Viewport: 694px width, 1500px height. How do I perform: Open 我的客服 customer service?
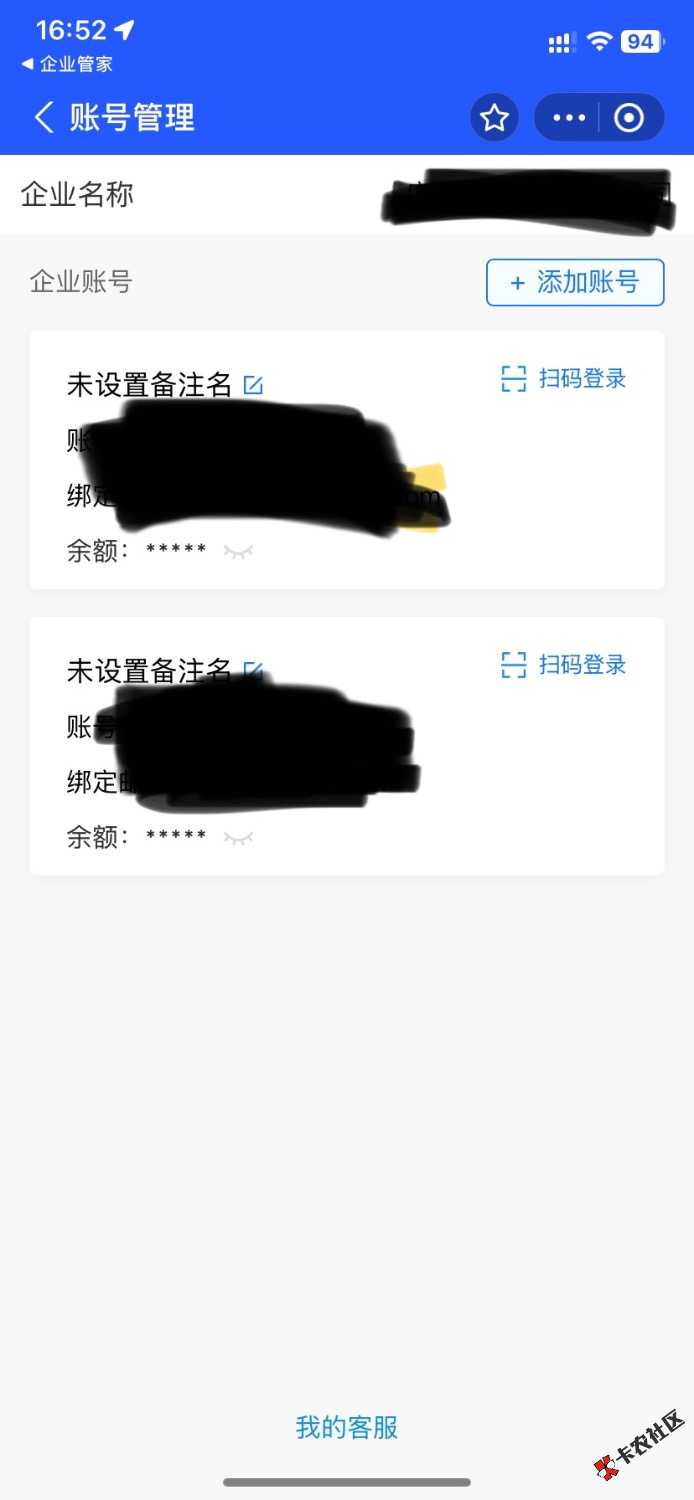(x=347, y=1427)
